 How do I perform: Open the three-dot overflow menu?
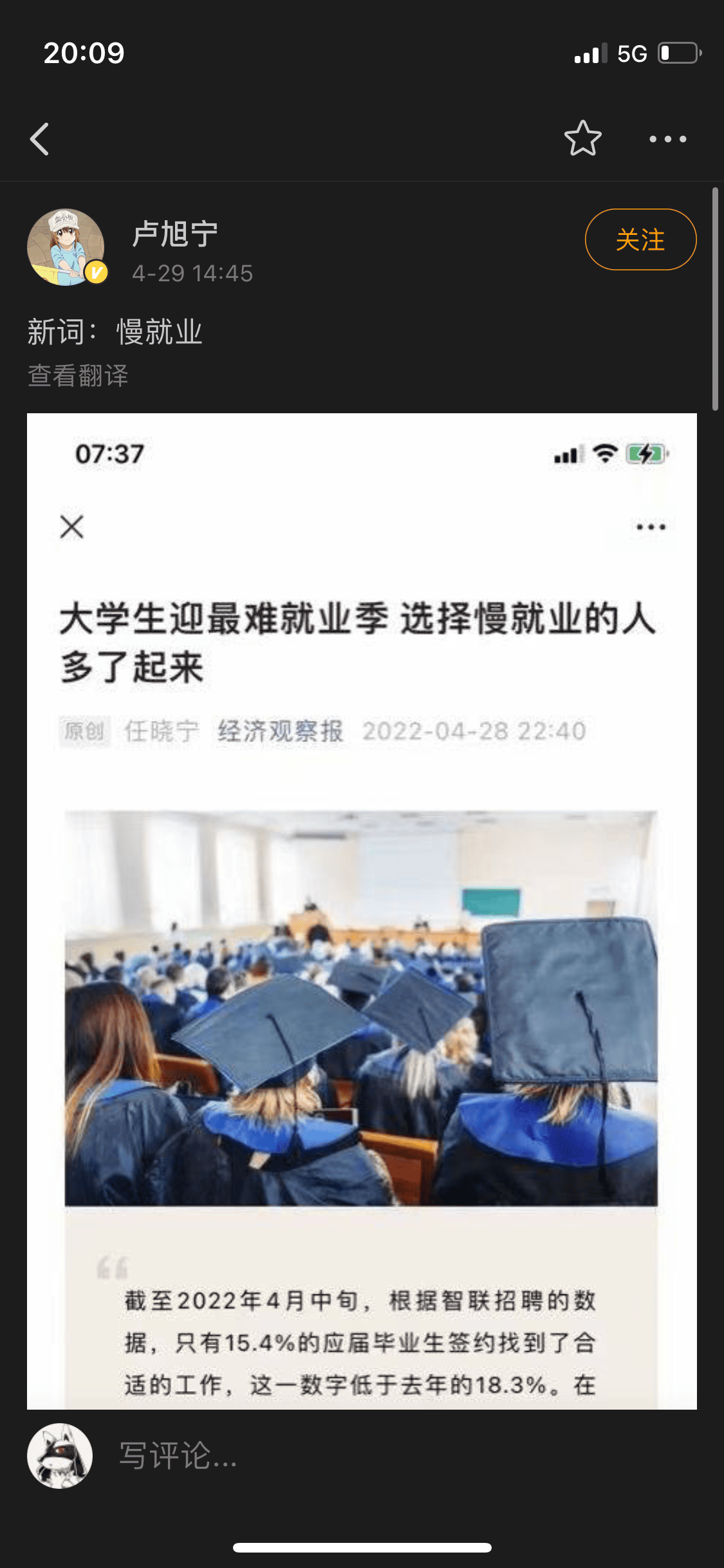pos(667,139)
